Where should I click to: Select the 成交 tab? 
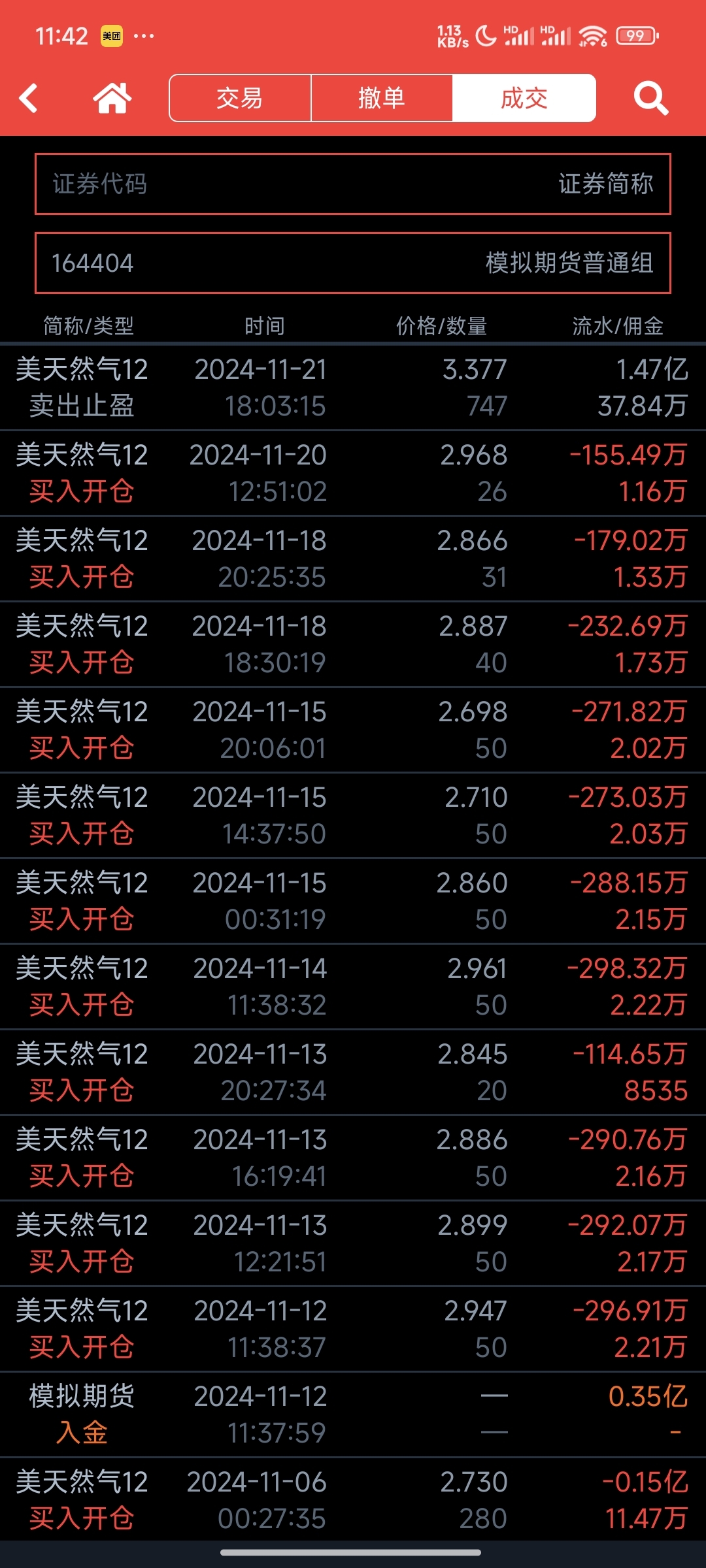point(524,98)
